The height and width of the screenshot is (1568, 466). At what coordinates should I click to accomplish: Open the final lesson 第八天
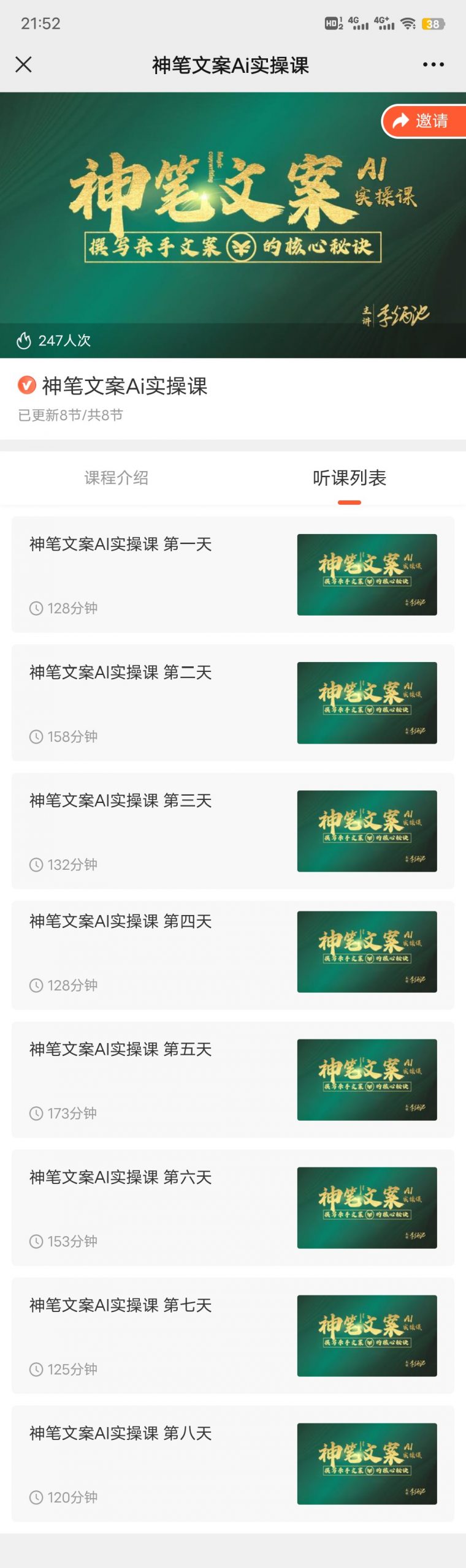(233, 1463)
